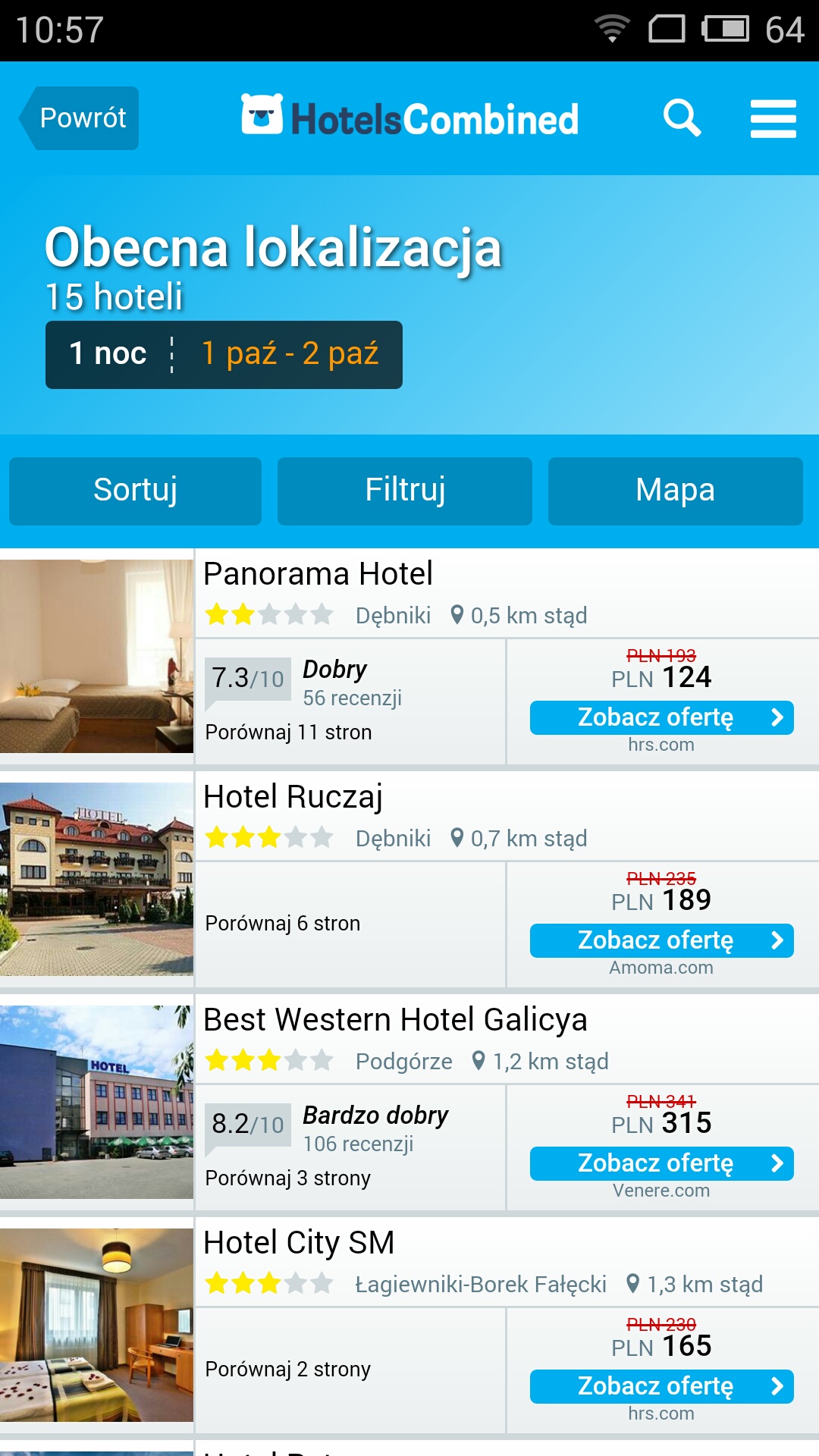Open Filtruj filter options
The image size is (819, 1456).
[x=405, y=491]
